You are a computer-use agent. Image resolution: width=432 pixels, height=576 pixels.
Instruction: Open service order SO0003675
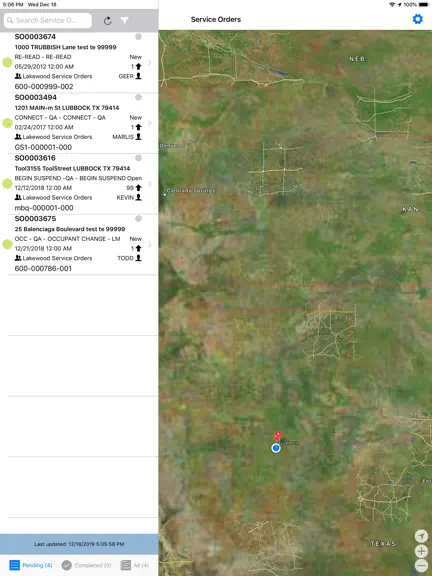point(79,244)
